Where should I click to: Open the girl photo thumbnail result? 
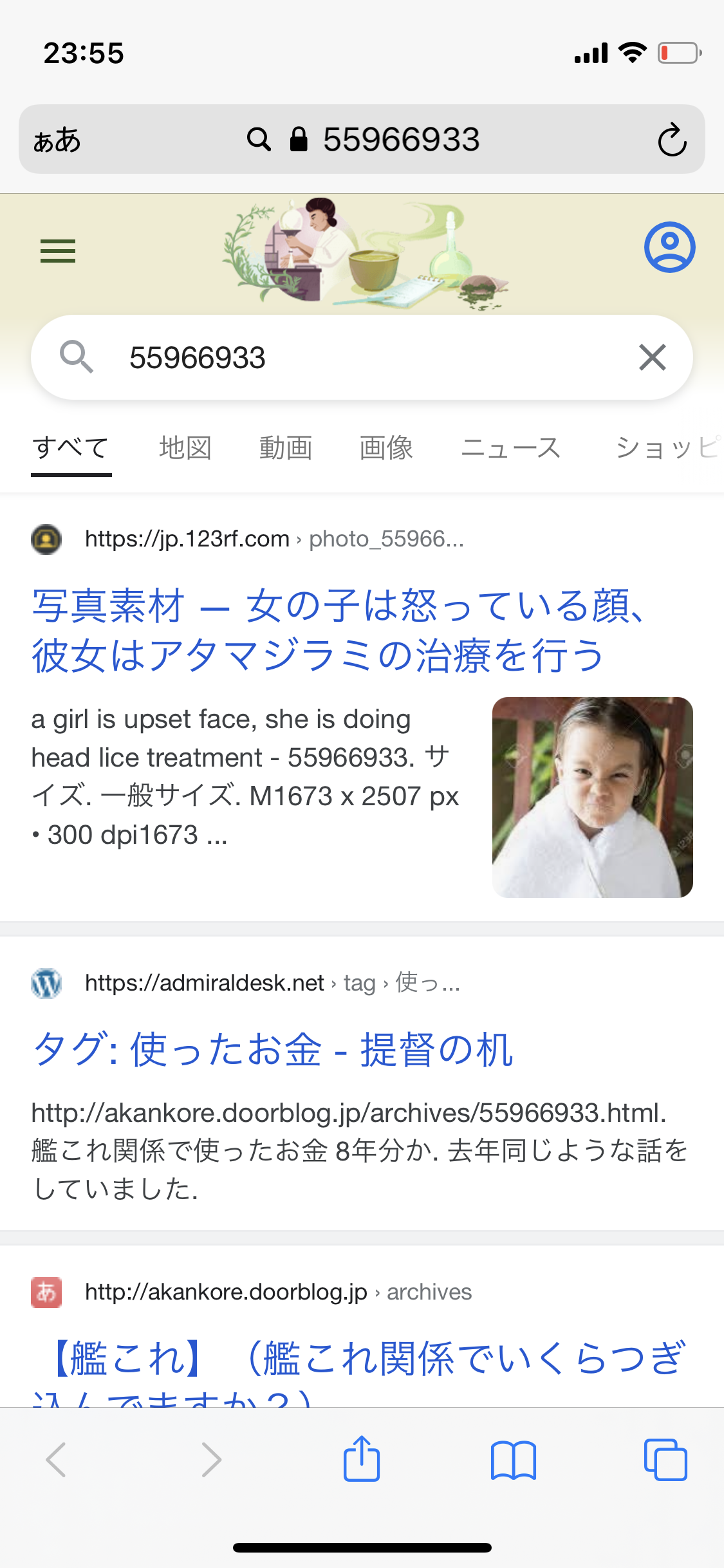tap(592, 797)
